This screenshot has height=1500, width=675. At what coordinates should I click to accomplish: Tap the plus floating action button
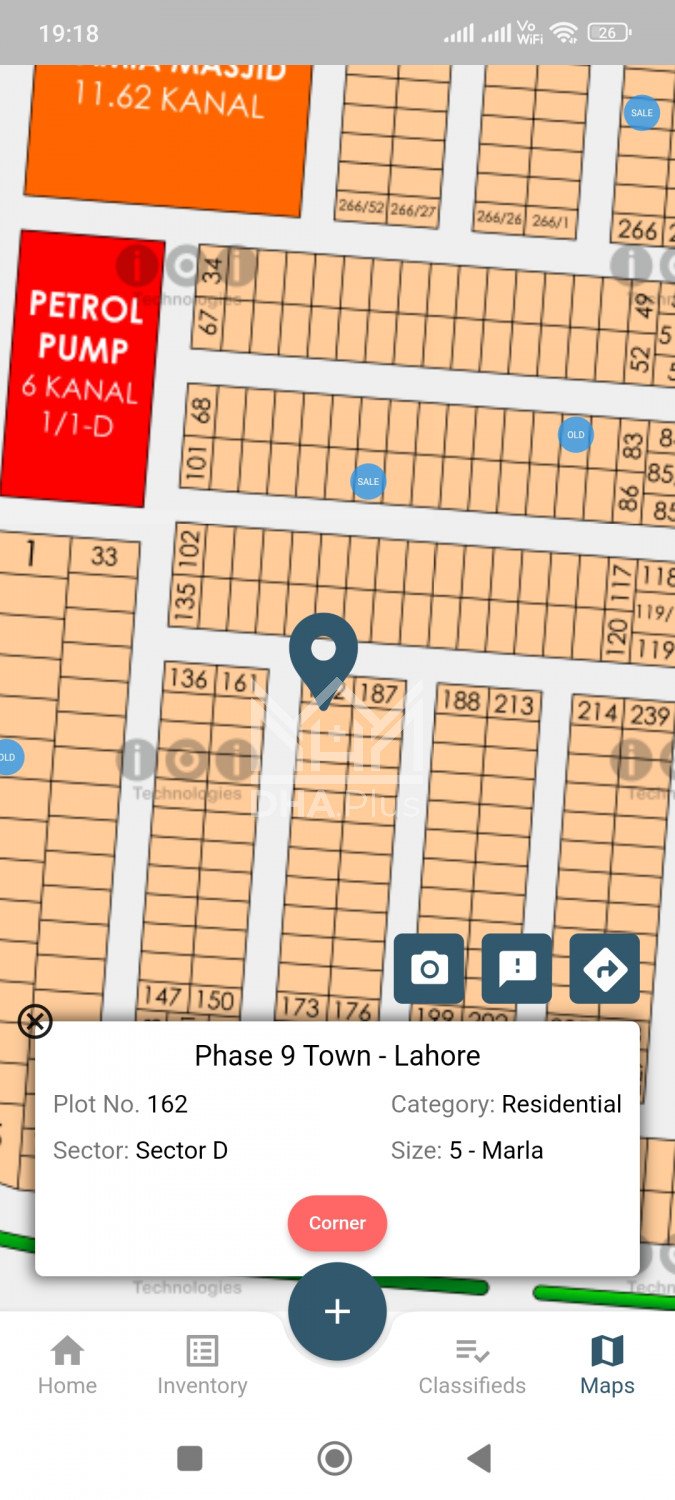tap(337, 1311)
